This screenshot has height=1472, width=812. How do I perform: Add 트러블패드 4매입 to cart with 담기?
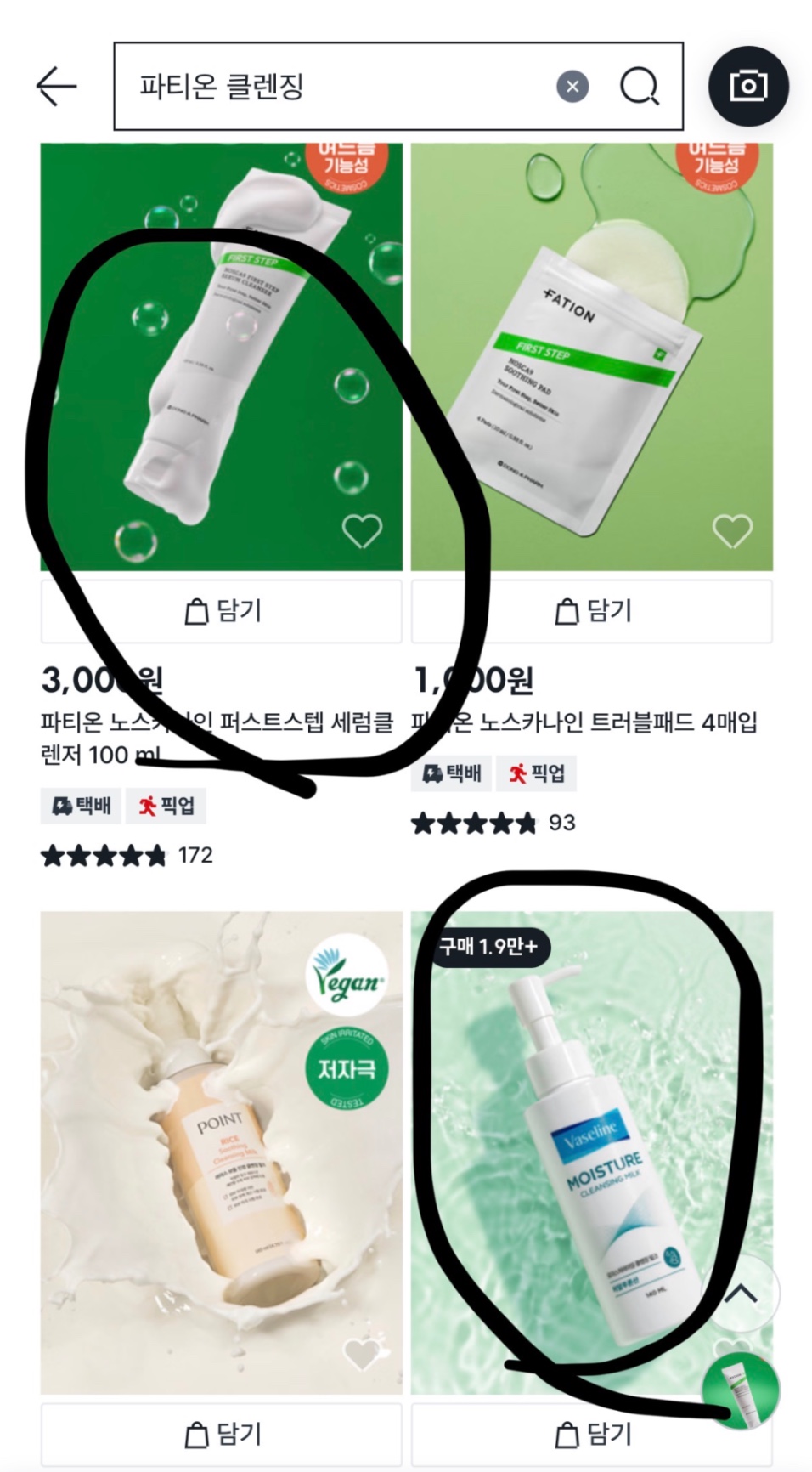[x=592, y=611]
